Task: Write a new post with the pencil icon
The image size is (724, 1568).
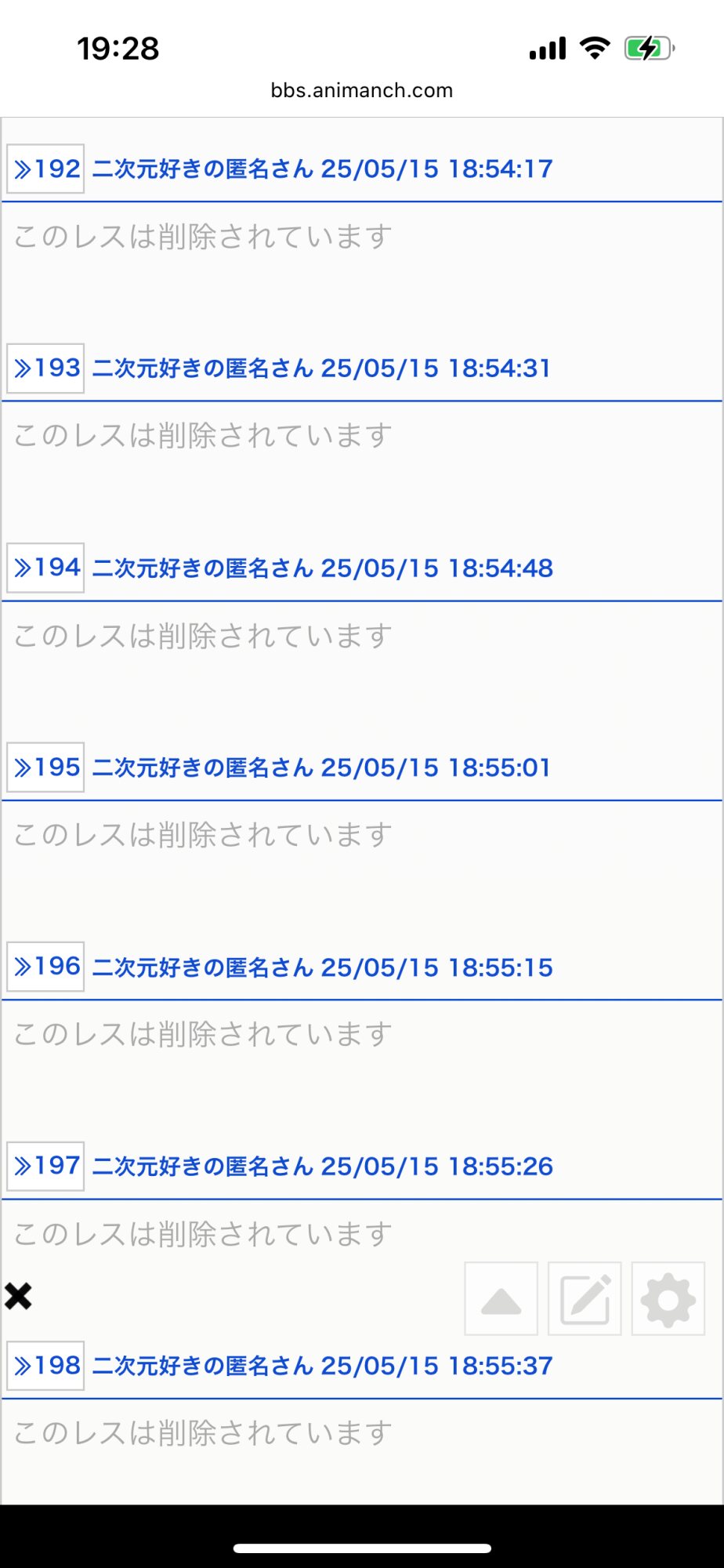Action: pos(585,1298)
